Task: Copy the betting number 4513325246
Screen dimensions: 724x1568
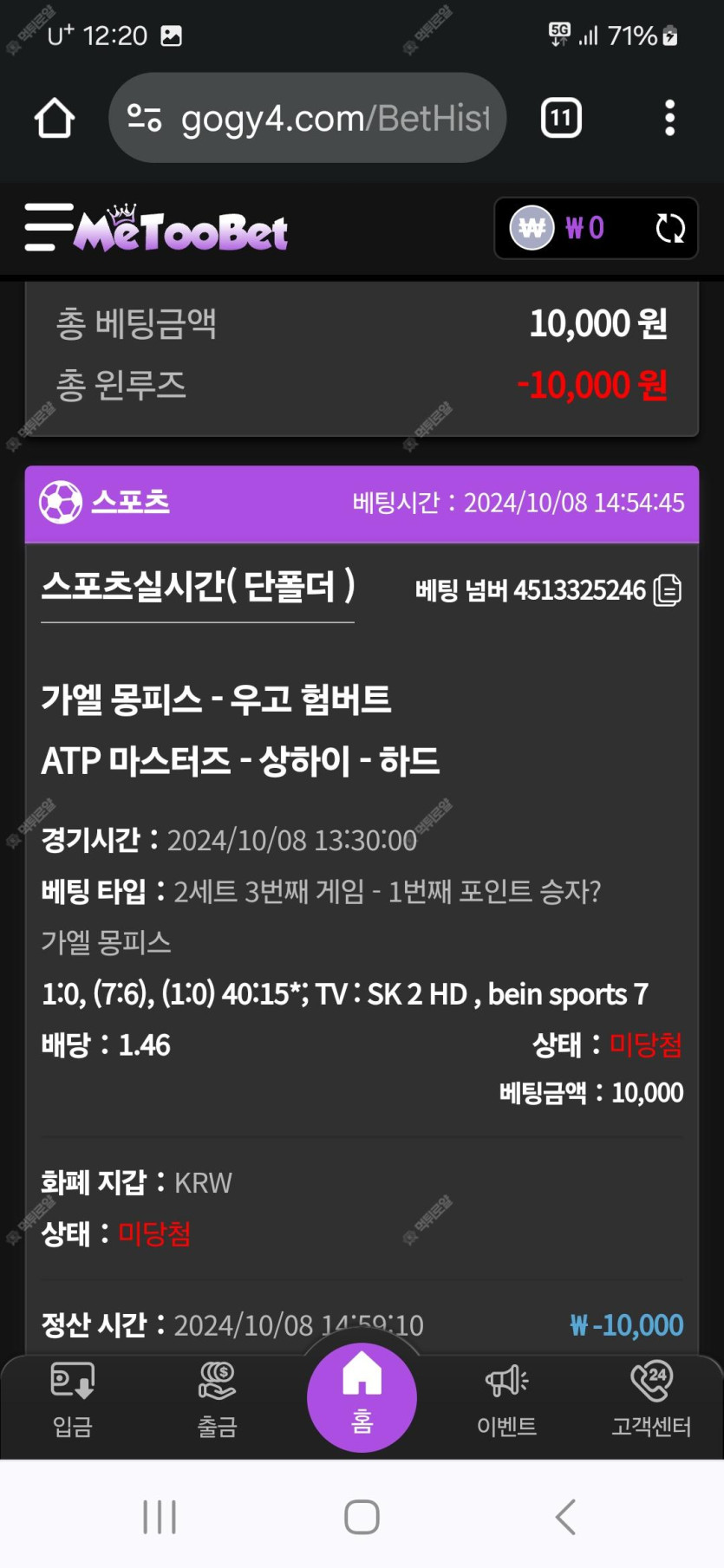Action: pos(668,590)
